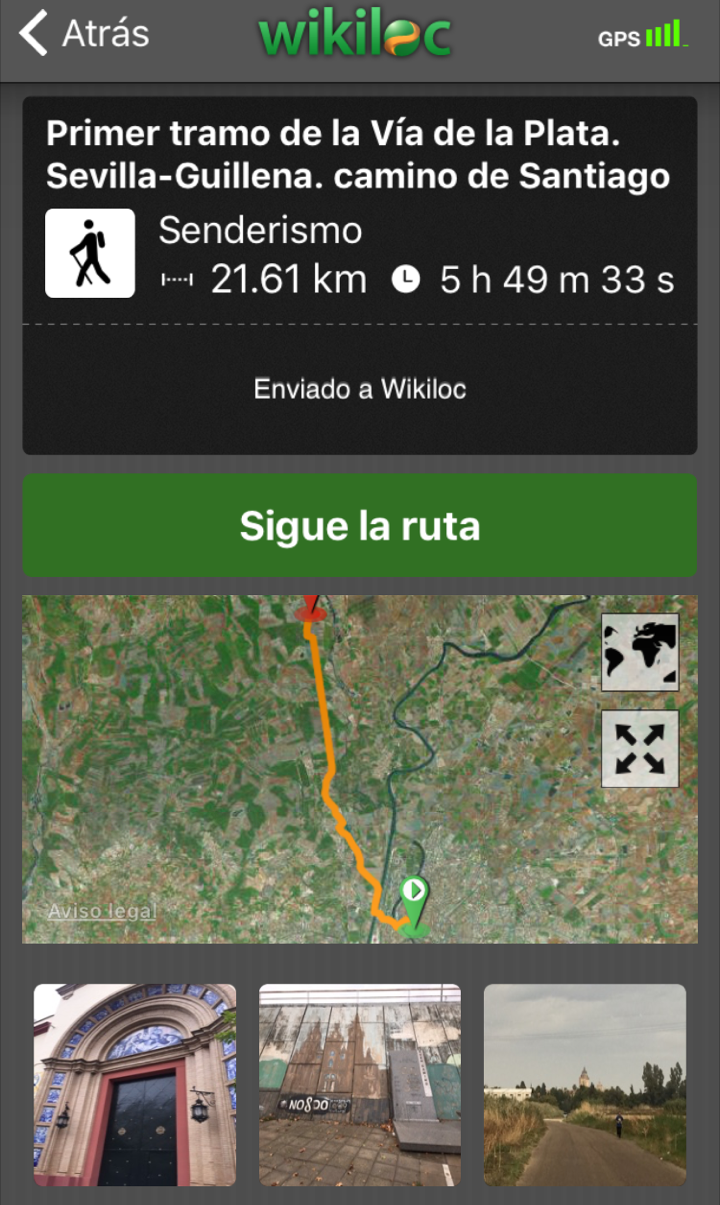Open the Aviso legal link
720x1205 pixels.
102,911
